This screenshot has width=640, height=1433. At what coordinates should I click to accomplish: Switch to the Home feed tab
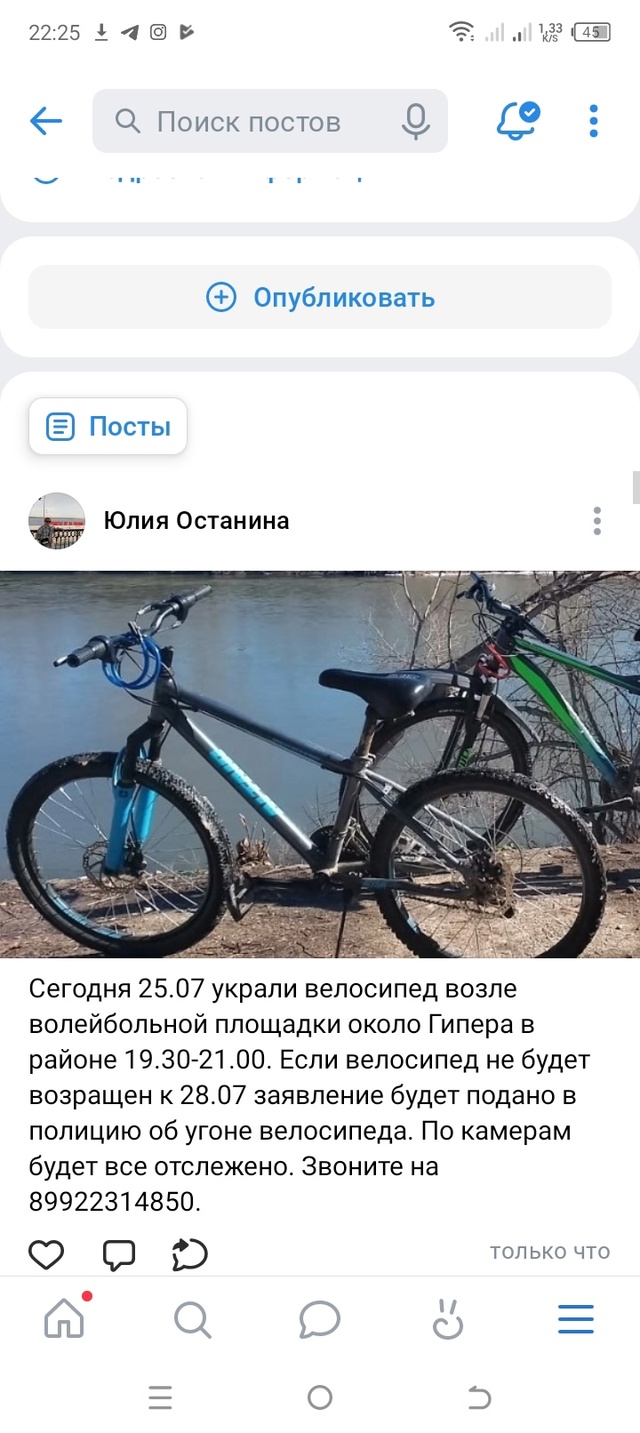[x=65, y=1320]
